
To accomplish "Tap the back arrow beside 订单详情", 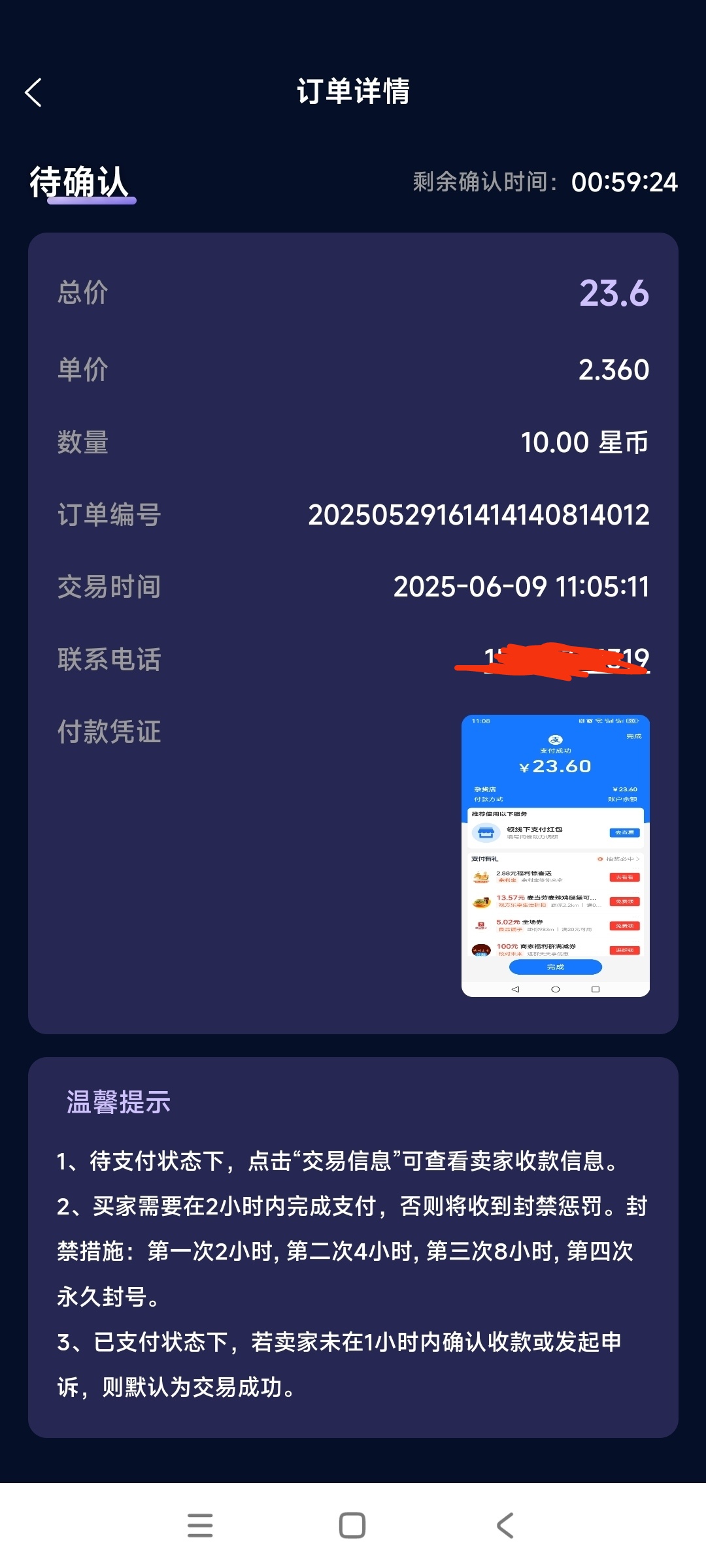I will tap(33, 93).
